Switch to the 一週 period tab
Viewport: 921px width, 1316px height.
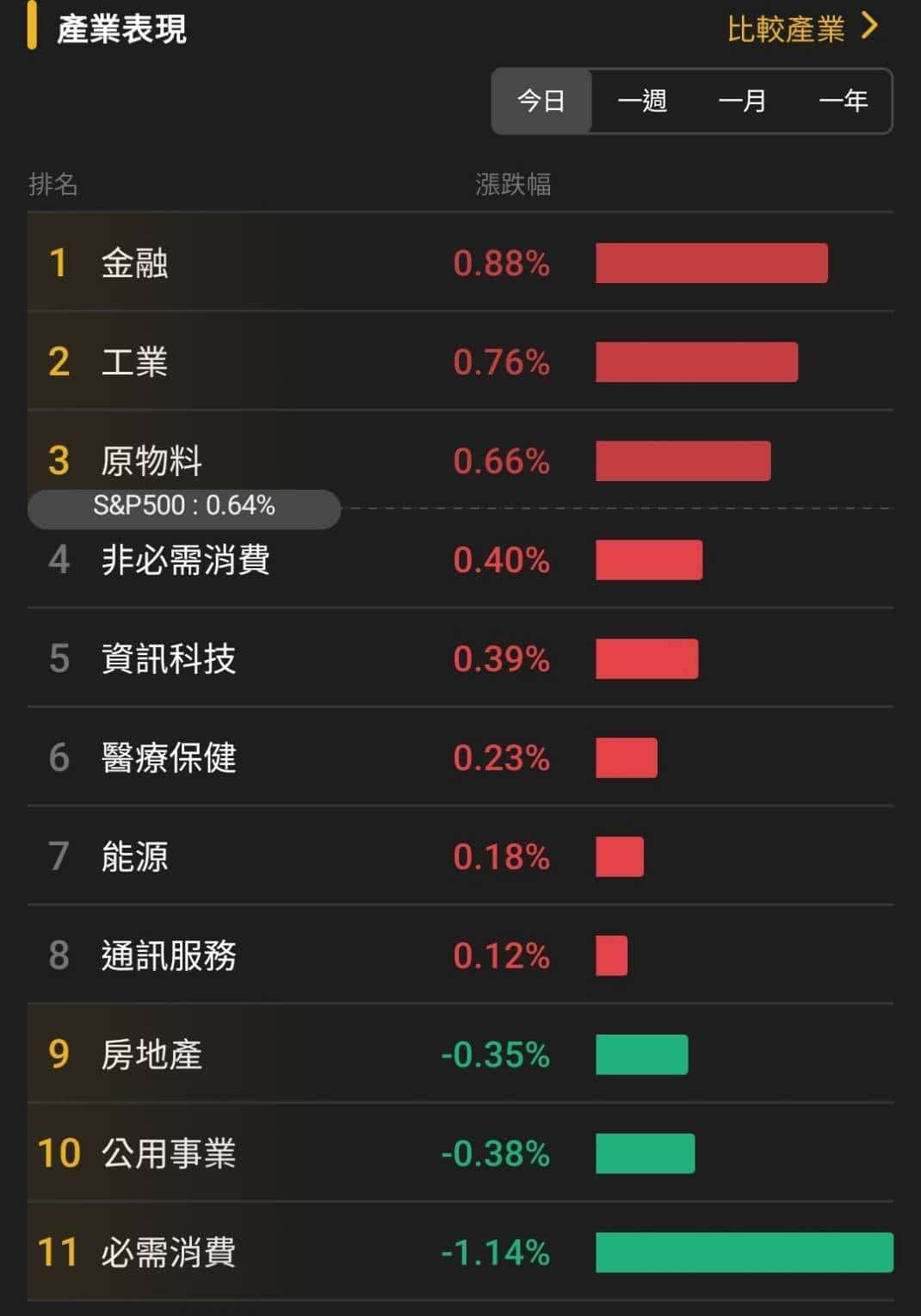[642, 102]
